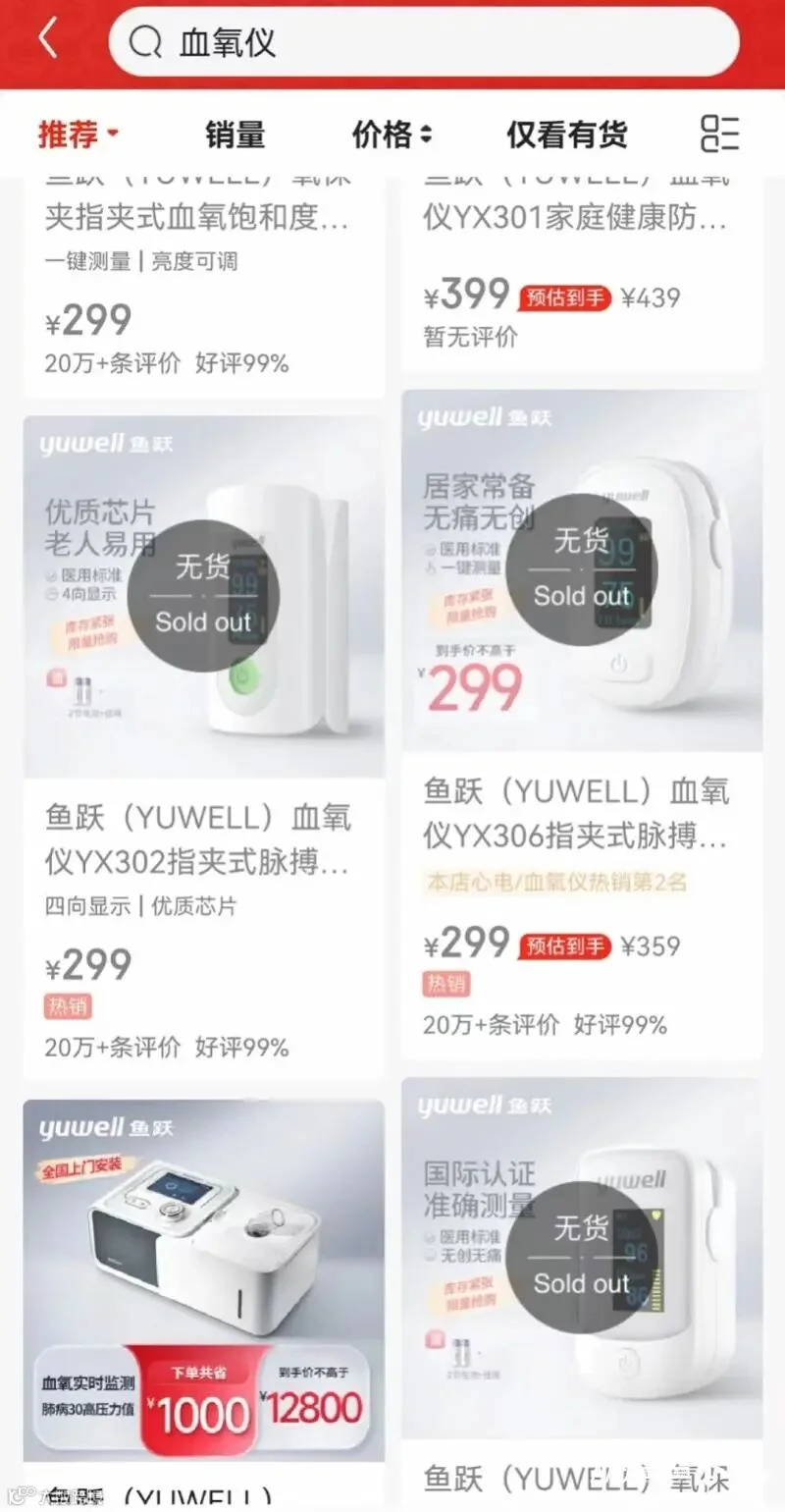This screenshot has height=1512, width=785.
Task: Go back using the top arrow
Action: (47, 40)
